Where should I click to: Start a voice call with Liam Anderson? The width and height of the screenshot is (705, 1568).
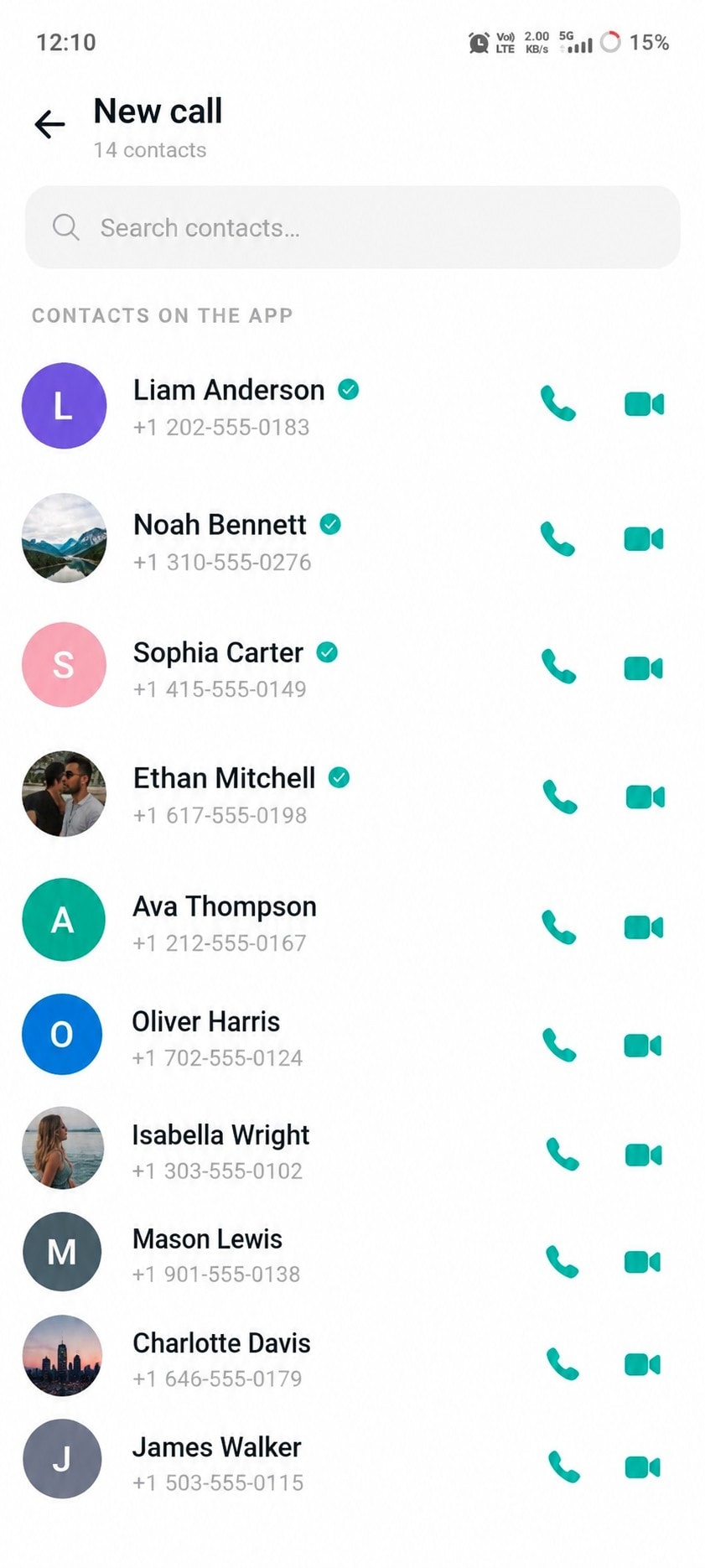(558, 404)
